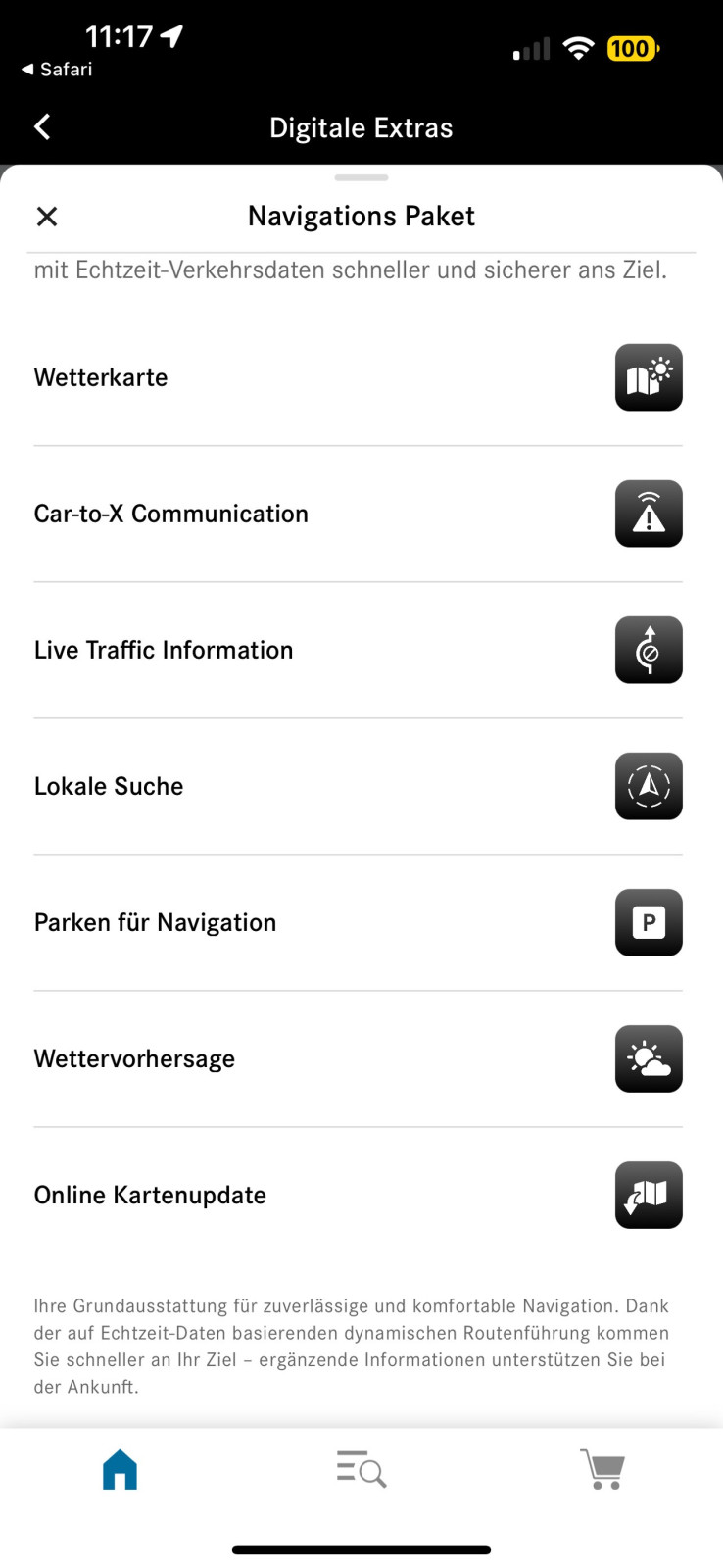723x1568 pixels.
Task: Tap the back chevron in the header
Action: coord(41,126)
